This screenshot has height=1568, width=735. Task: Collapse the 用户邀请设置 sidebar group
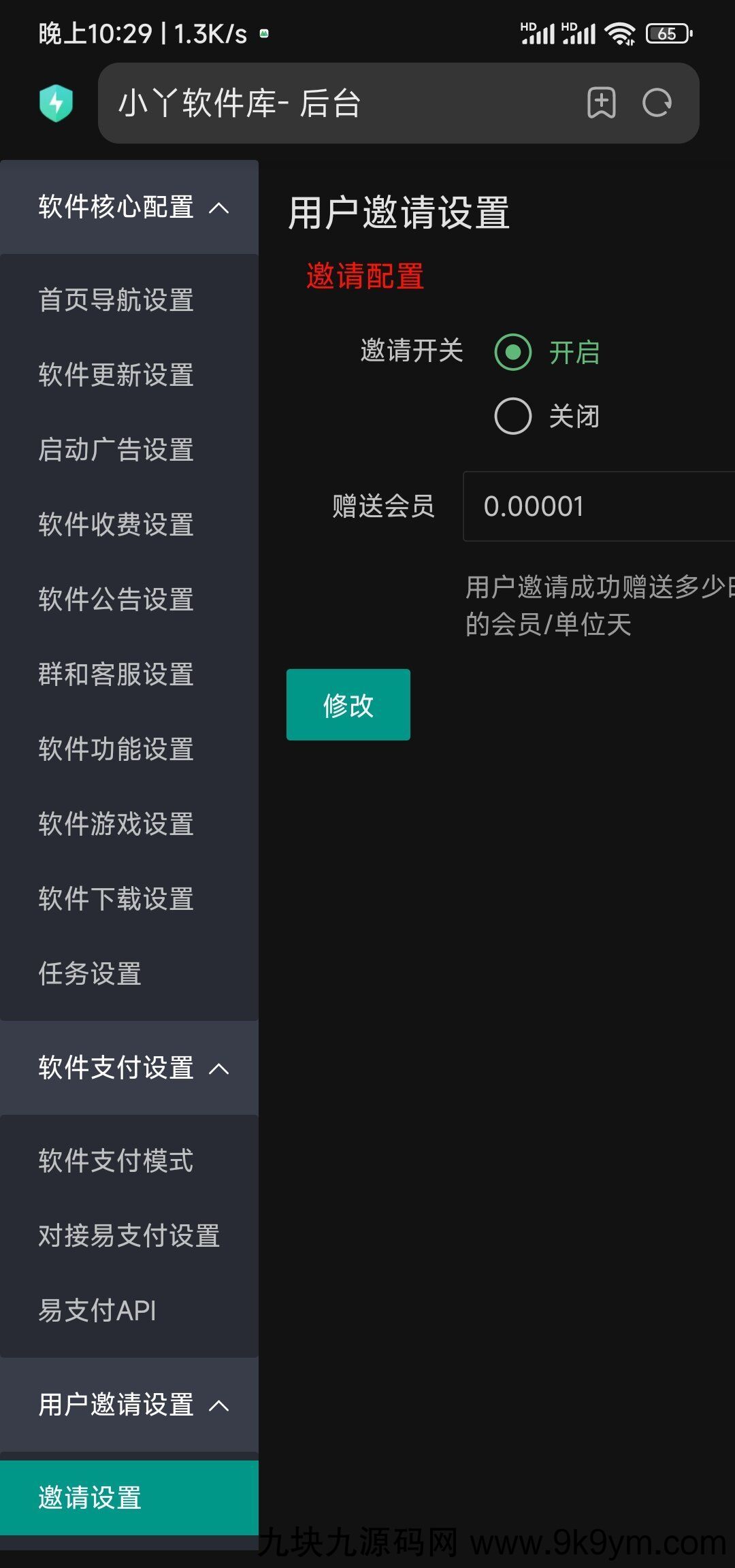tap(129, 1405)
